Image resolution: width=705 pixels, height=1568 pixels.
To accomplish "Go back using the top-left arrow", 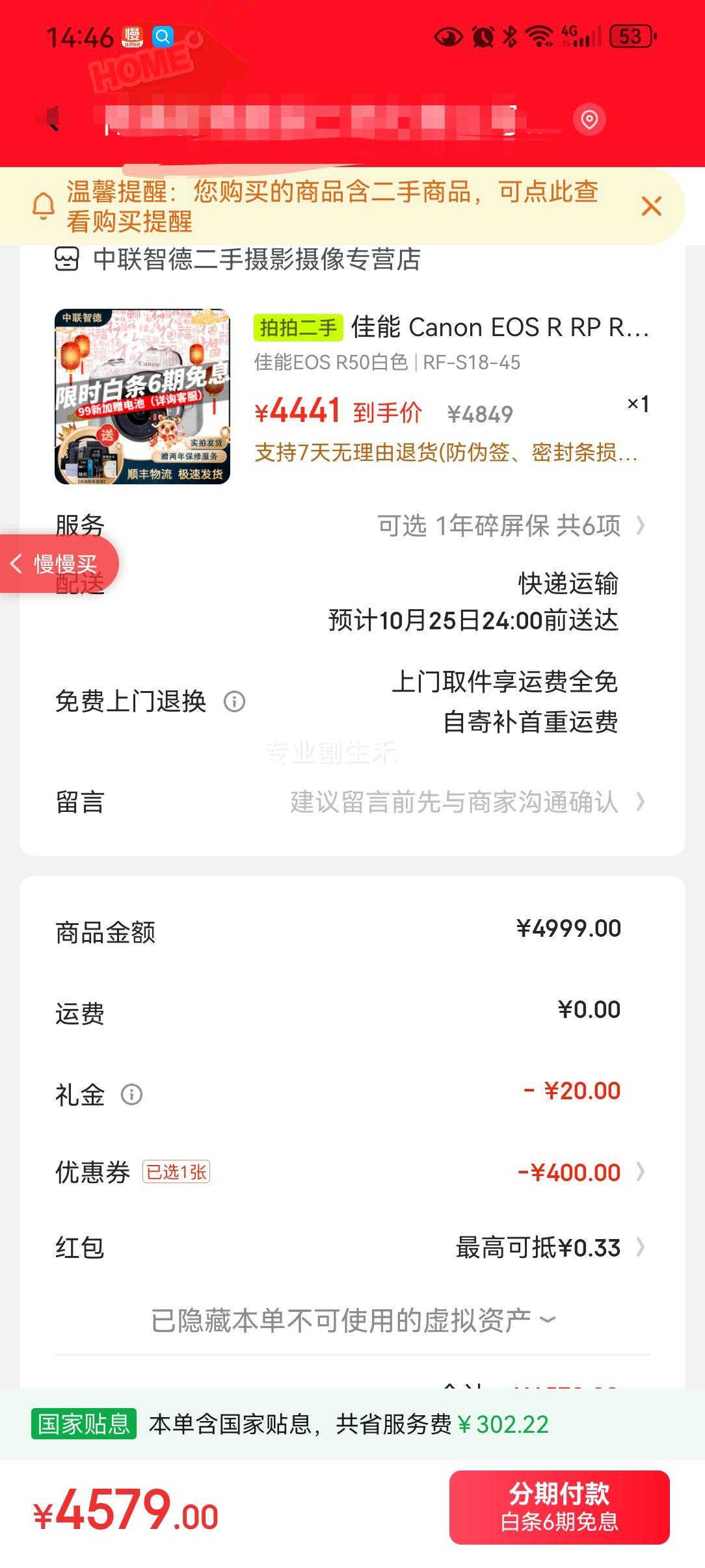I will (51, 119).
